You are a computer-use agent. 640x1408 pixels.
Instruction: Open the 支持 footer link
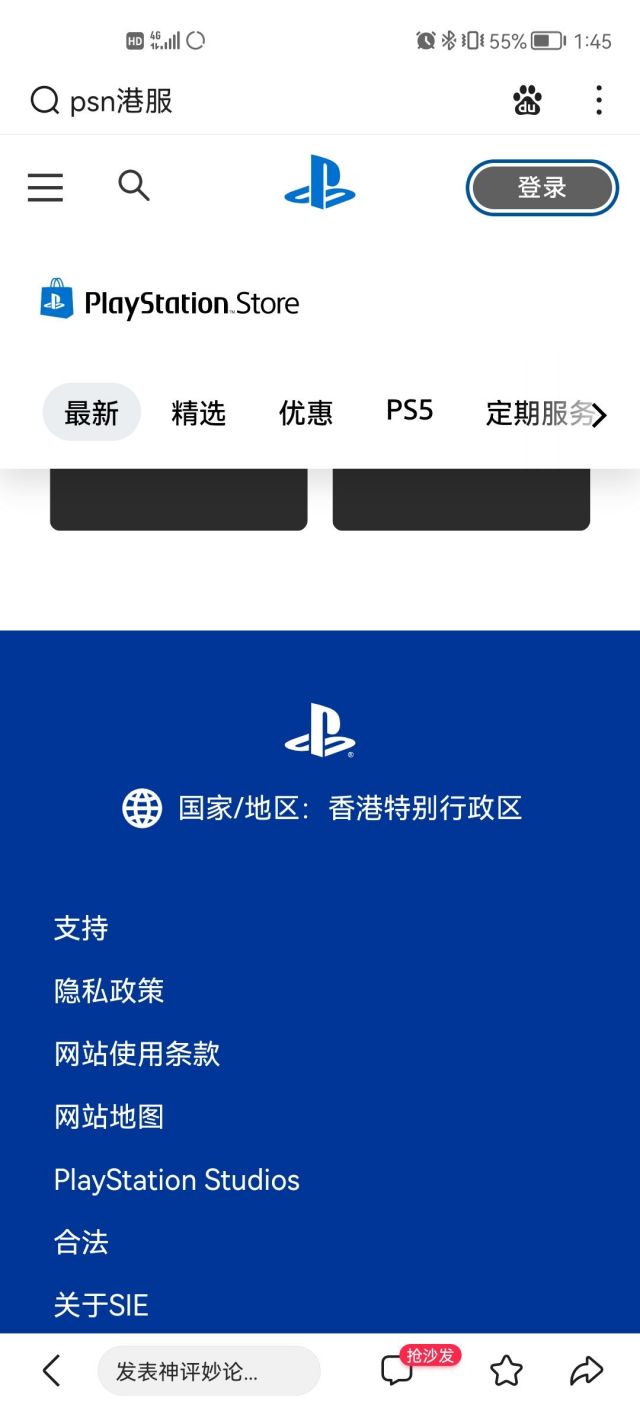coord(81,928)
